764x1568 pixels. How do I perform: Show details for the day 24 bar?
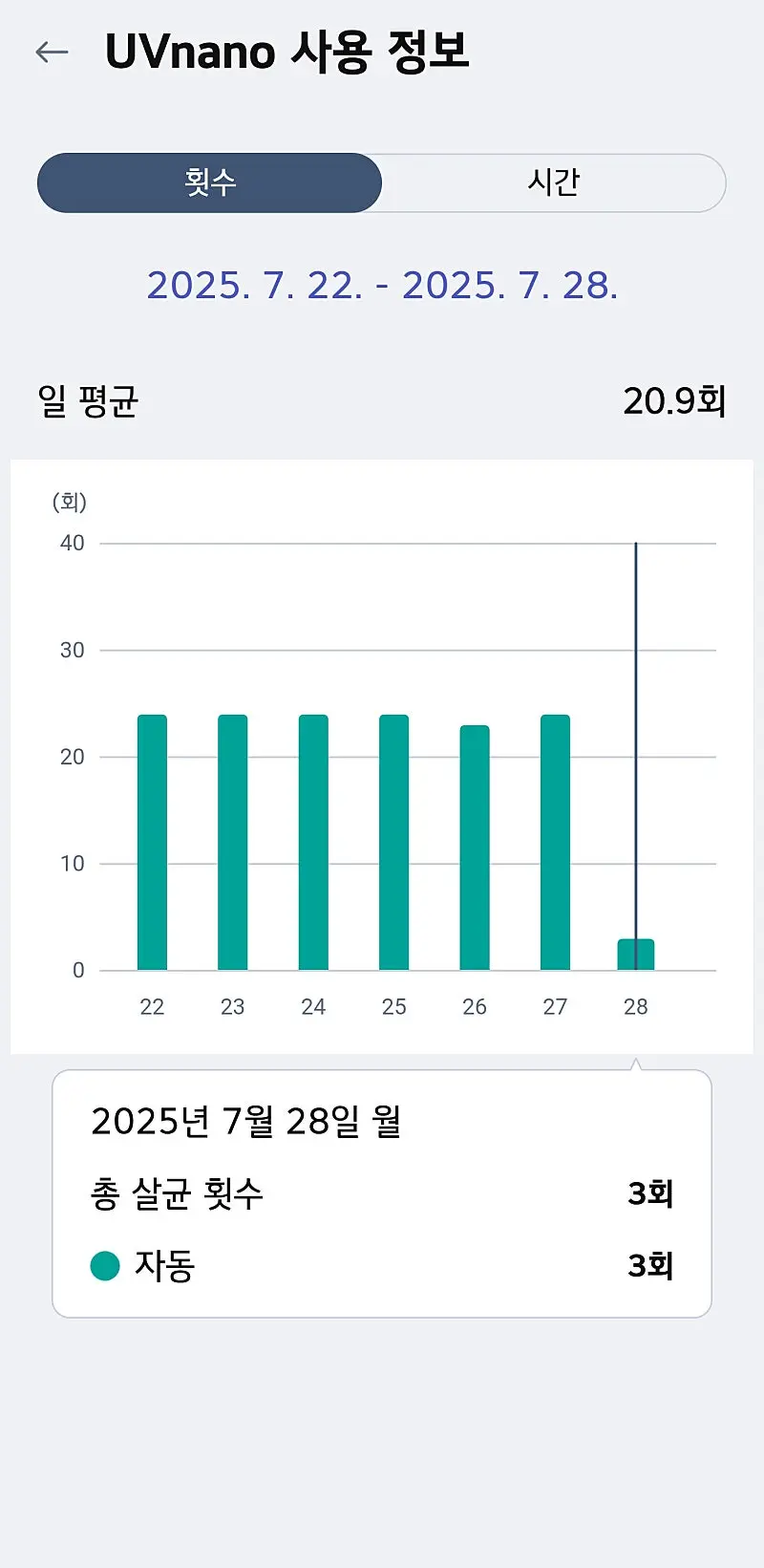click(313, 842)
